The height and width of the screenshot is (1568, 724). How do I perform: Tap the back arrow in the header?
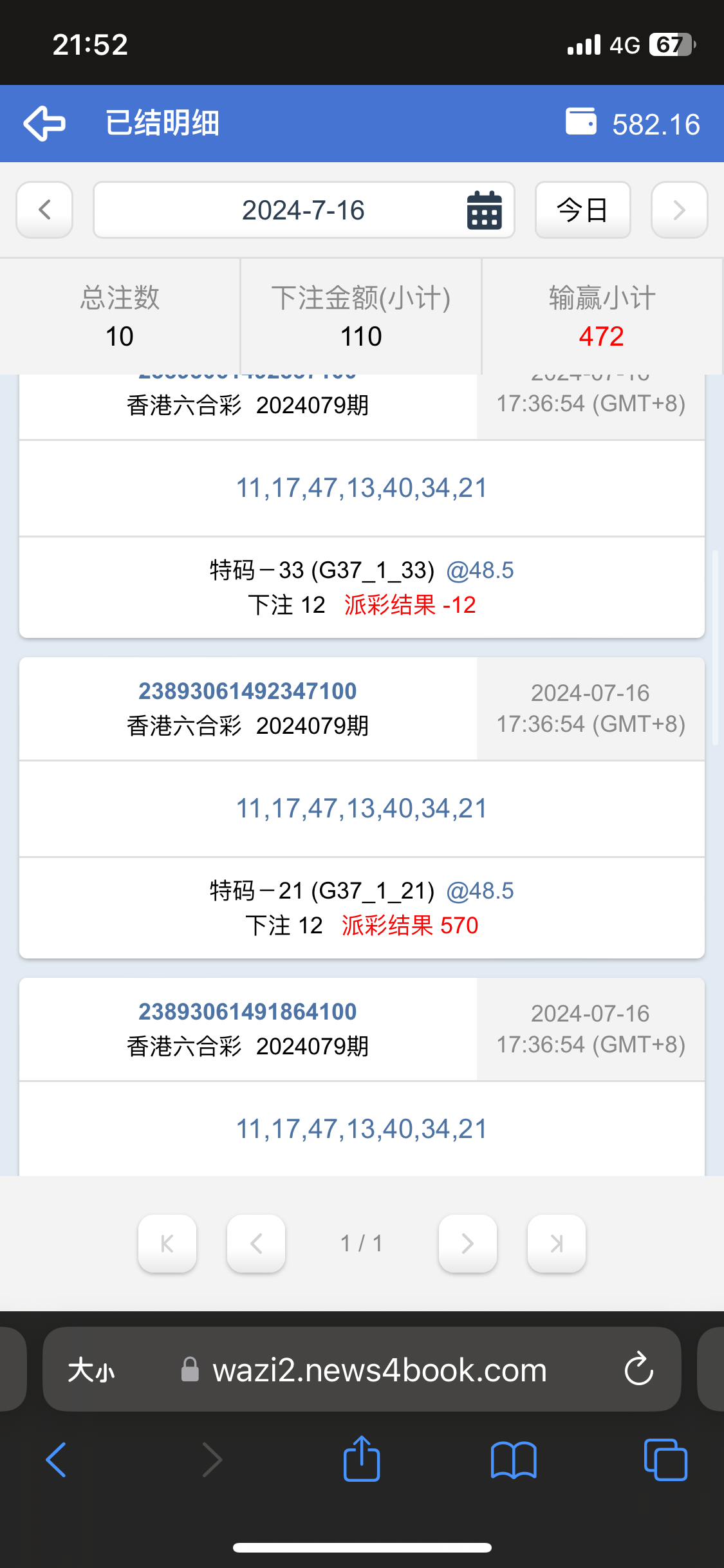(44, 123)
